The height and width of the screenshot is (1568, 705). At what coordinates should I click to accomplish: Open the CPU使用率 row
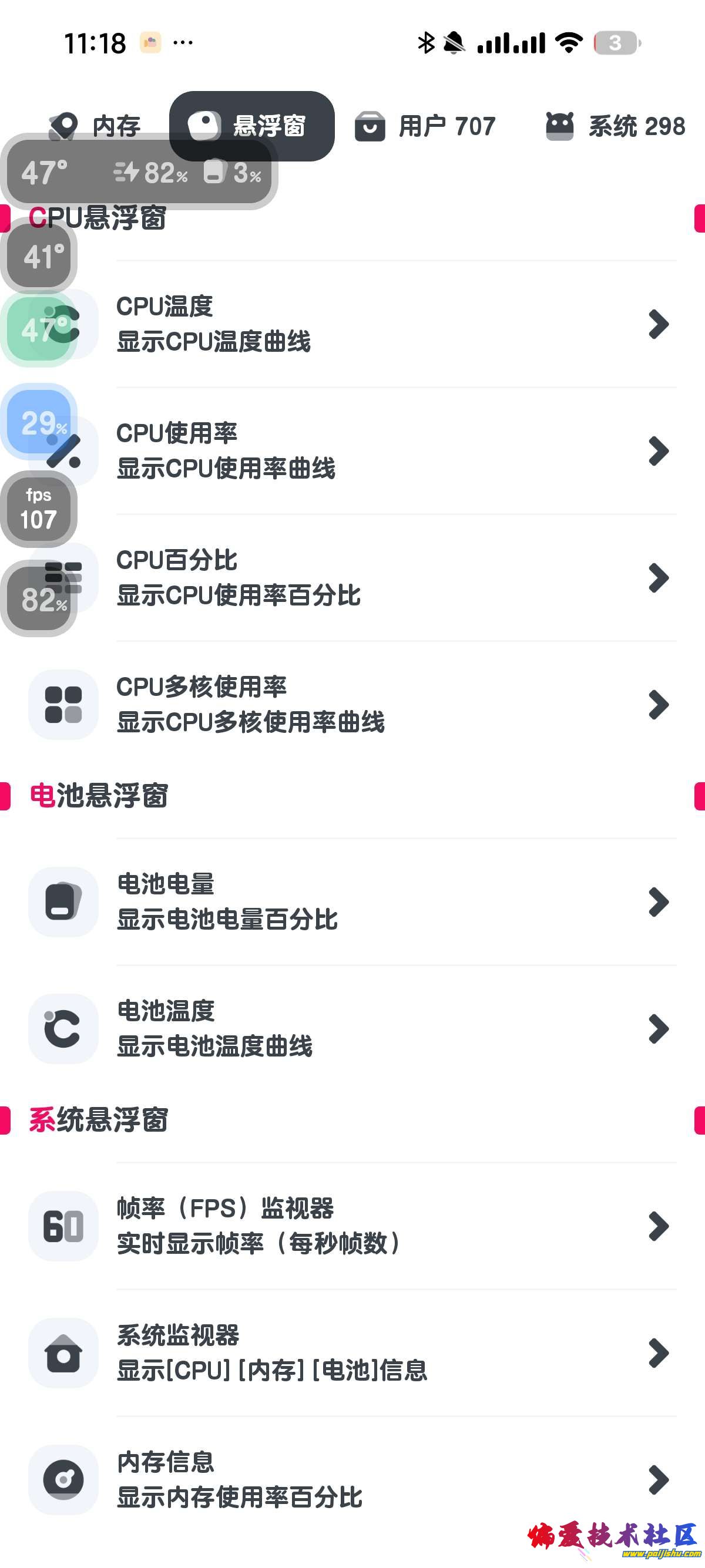point(390,451)
